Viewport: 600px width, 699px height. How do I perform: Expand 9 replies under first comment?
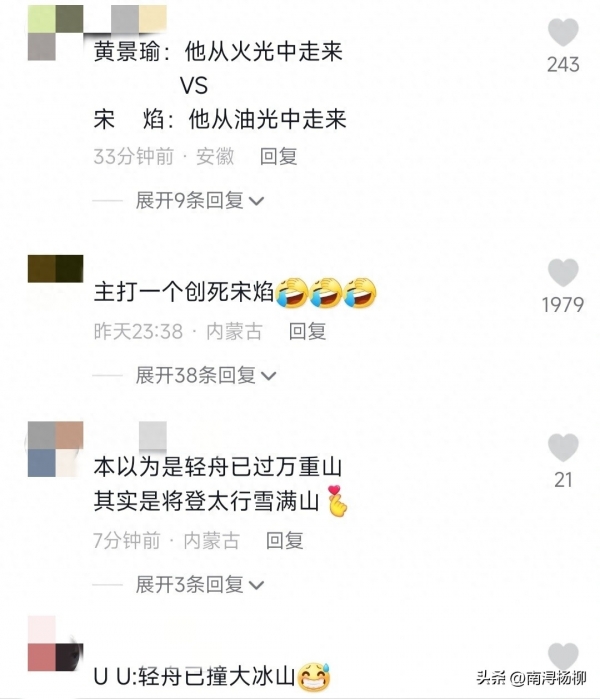tap(199, 201)
